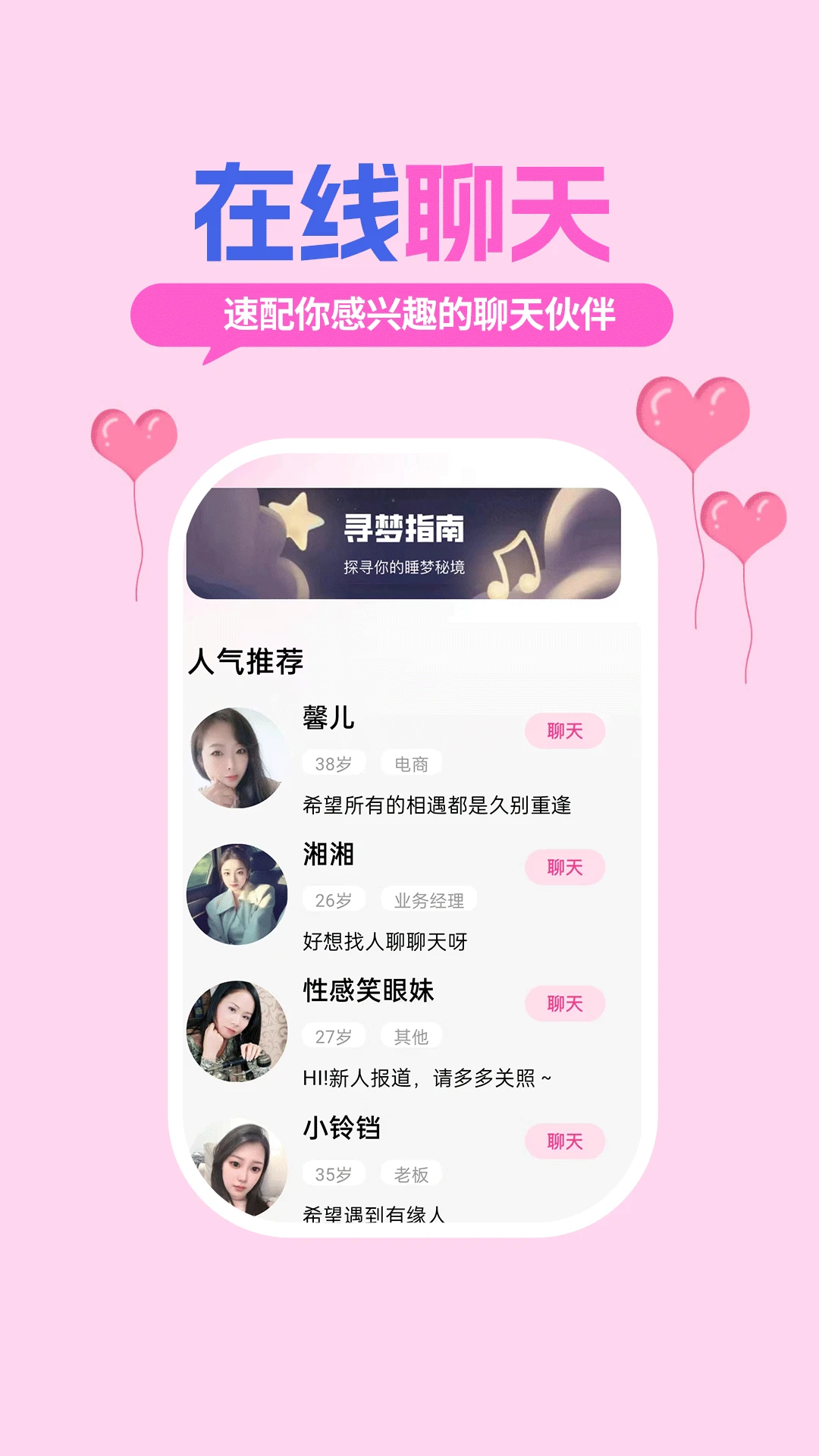Viewport: 819px width, 1456px height.
Task: Expand 湘湘's 业务经理 job tag
Action: (430, 899)
